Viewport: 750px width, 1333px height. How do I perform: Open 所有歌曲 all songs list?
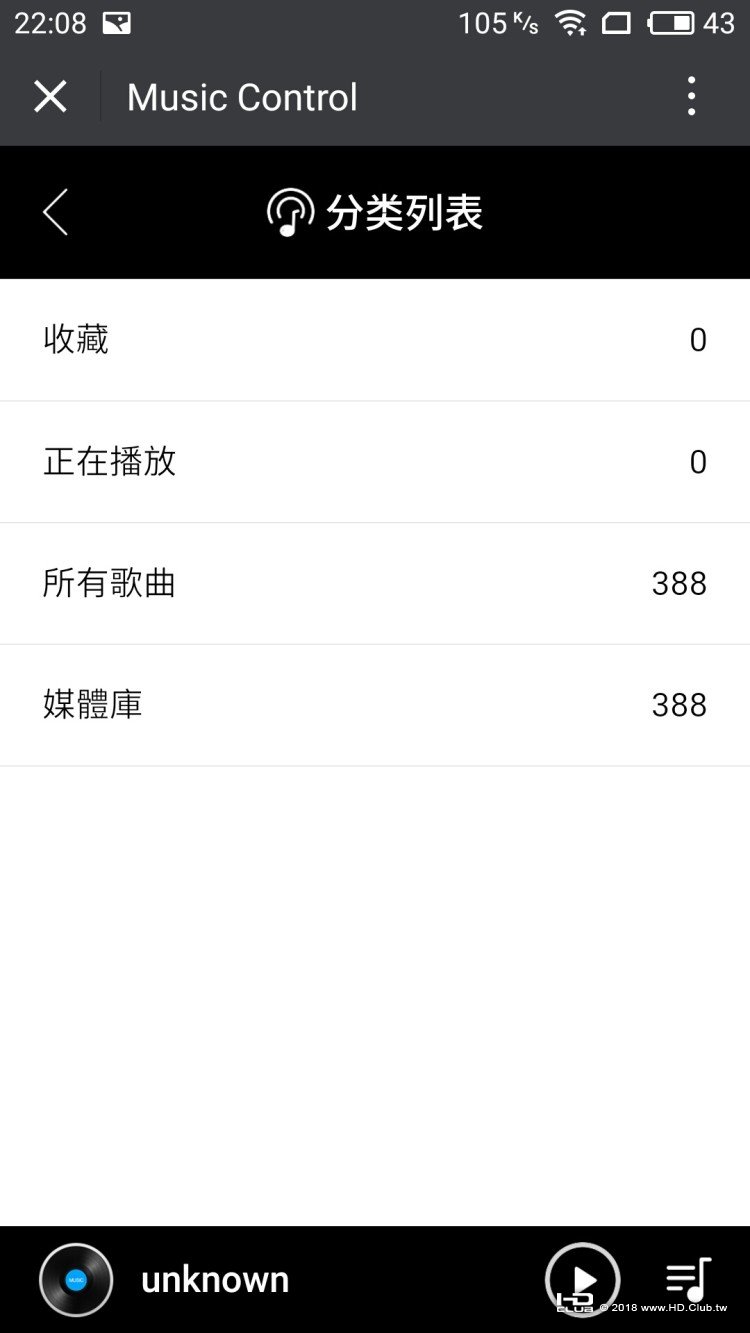click(x=375, y=583)
